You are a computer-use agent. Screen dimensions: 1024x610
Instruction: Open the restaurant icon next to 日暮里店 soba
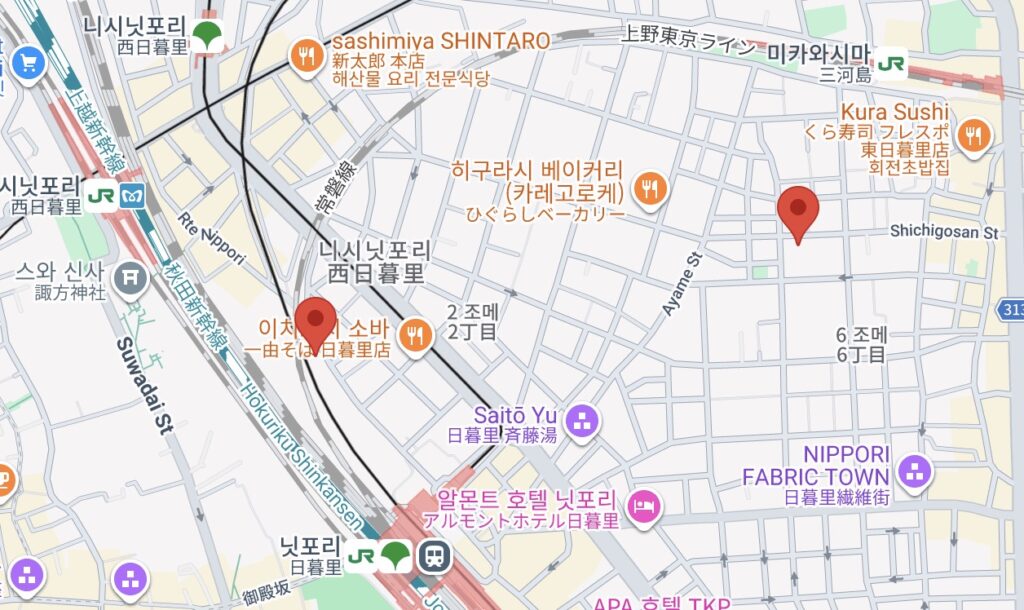point(414,337)
